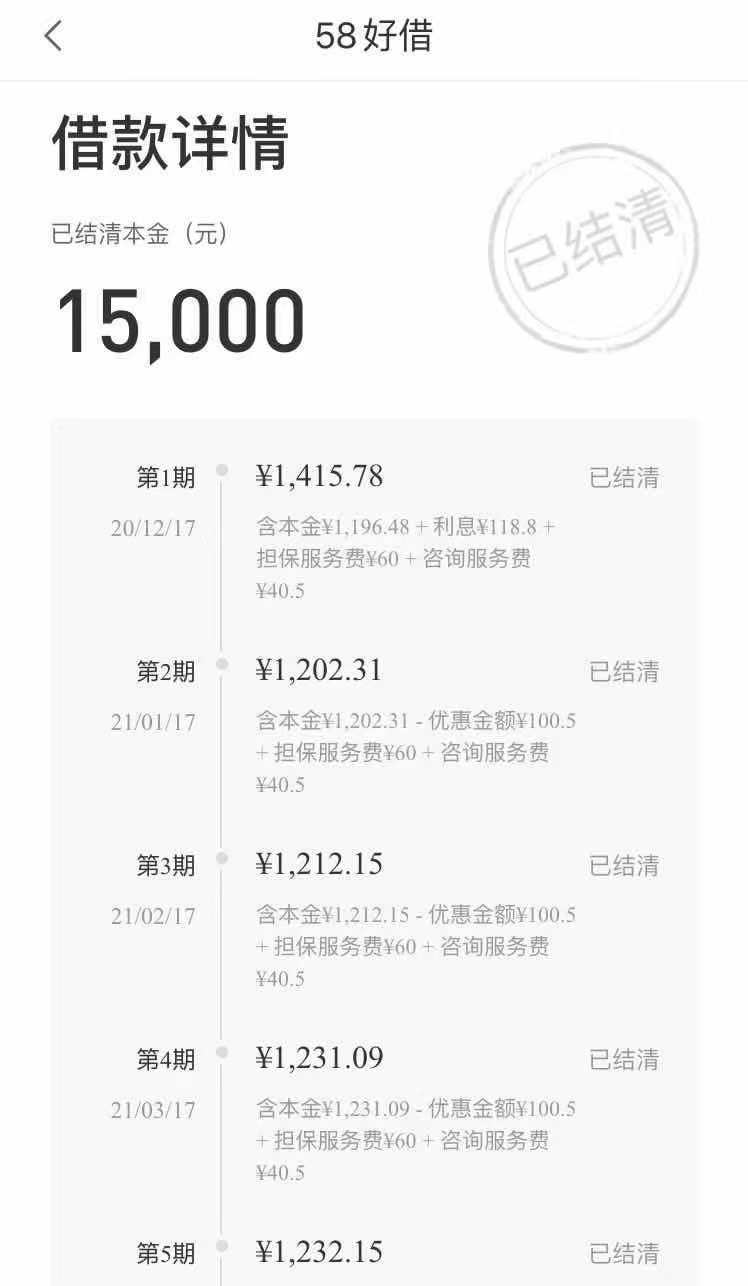Select the ¥1,415.78 payment amount

pyautogui.click(x=320, y=476)
